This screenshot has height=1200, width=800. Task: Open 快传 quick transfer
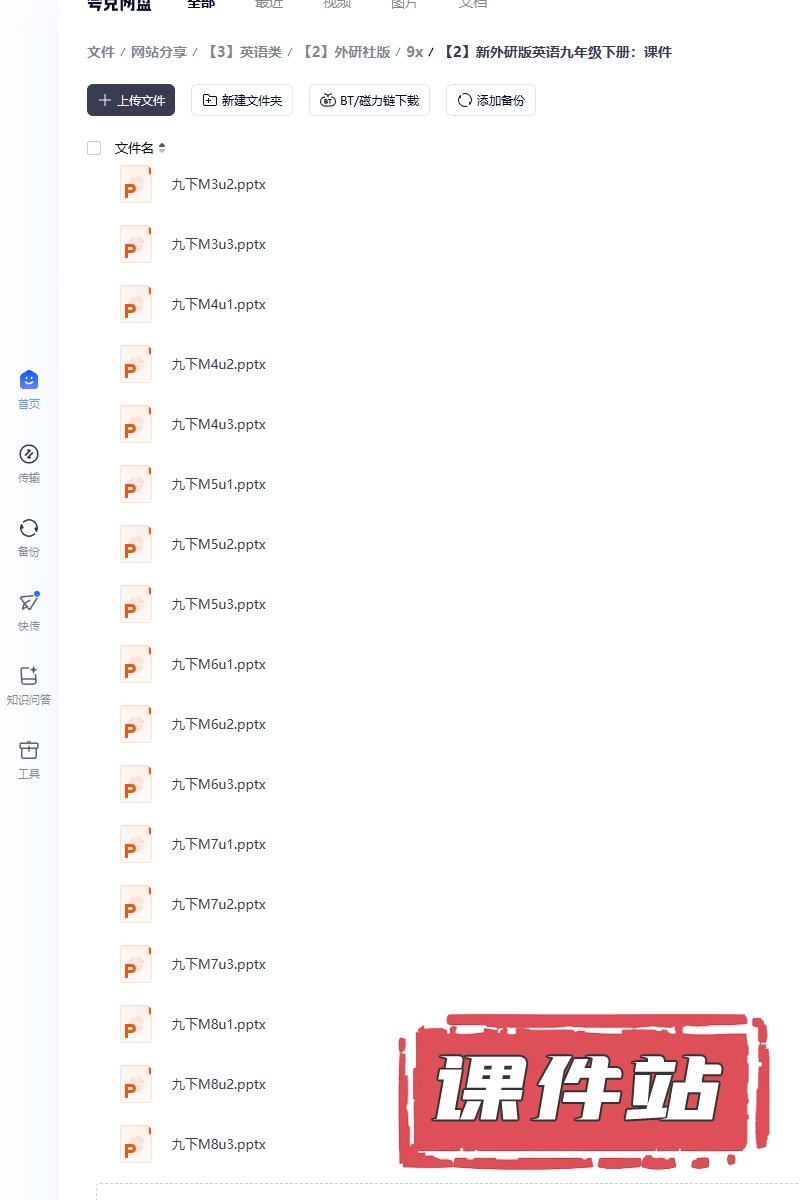coord(29,611)
